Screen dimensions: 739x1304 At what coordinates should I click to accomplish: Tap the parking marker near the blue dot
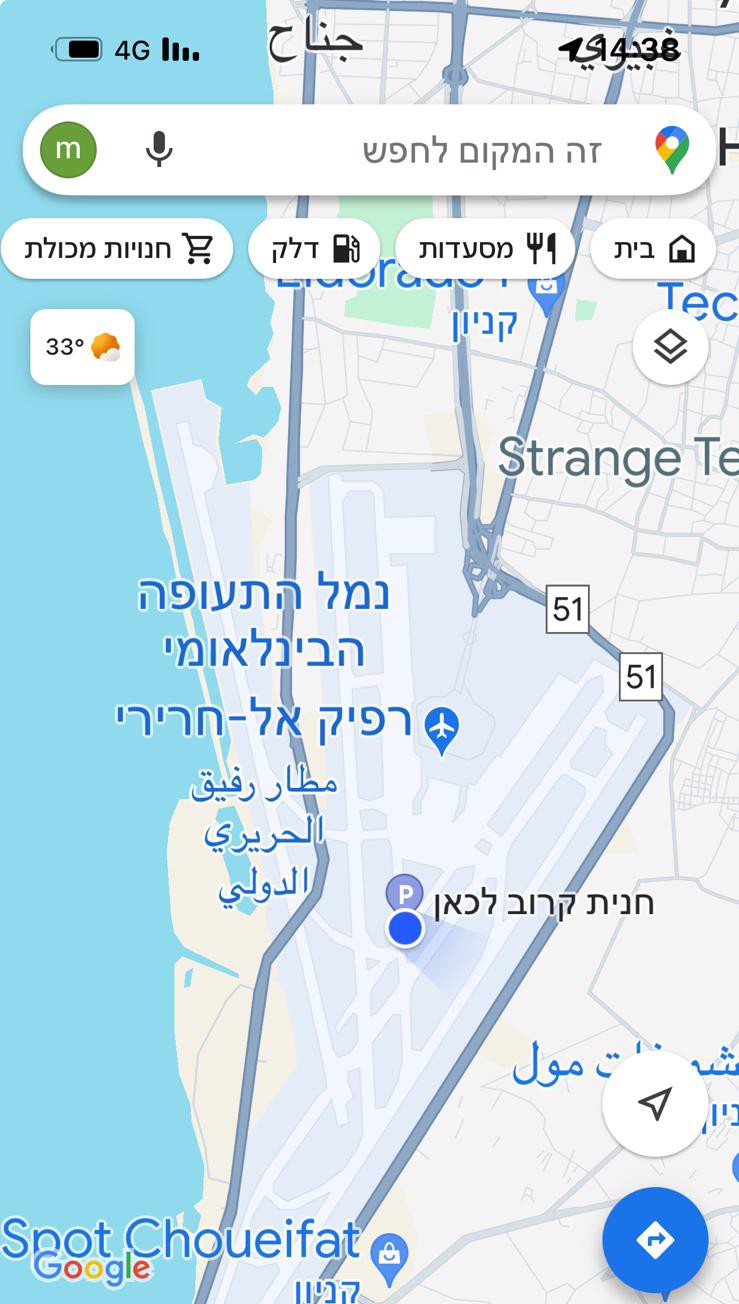[404, 892]
